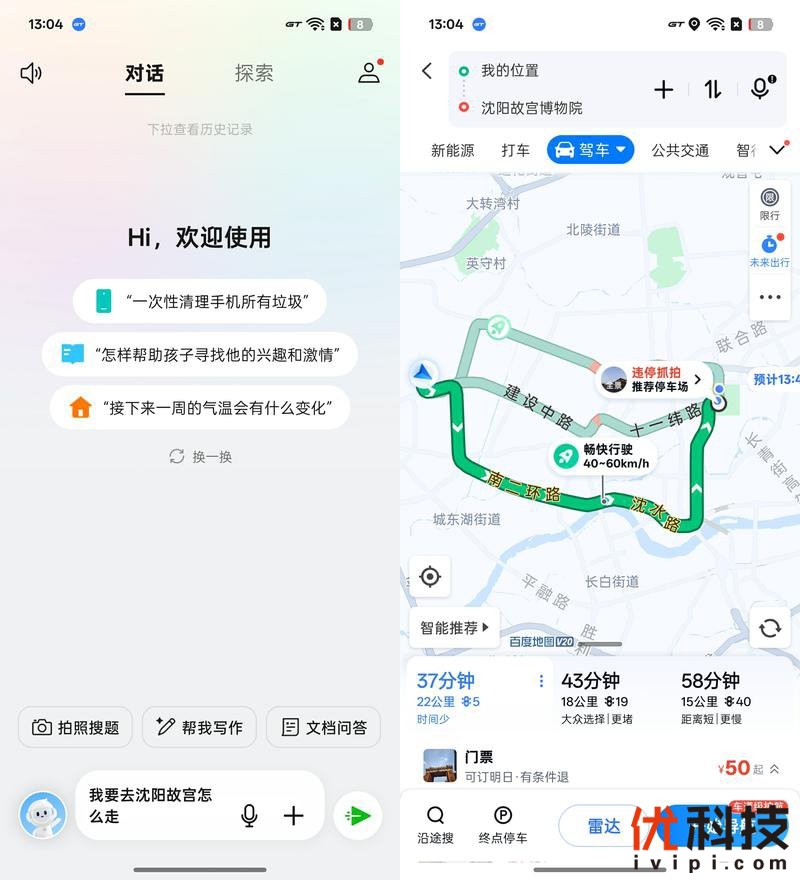Swap start and destination points

pos(712,89)
